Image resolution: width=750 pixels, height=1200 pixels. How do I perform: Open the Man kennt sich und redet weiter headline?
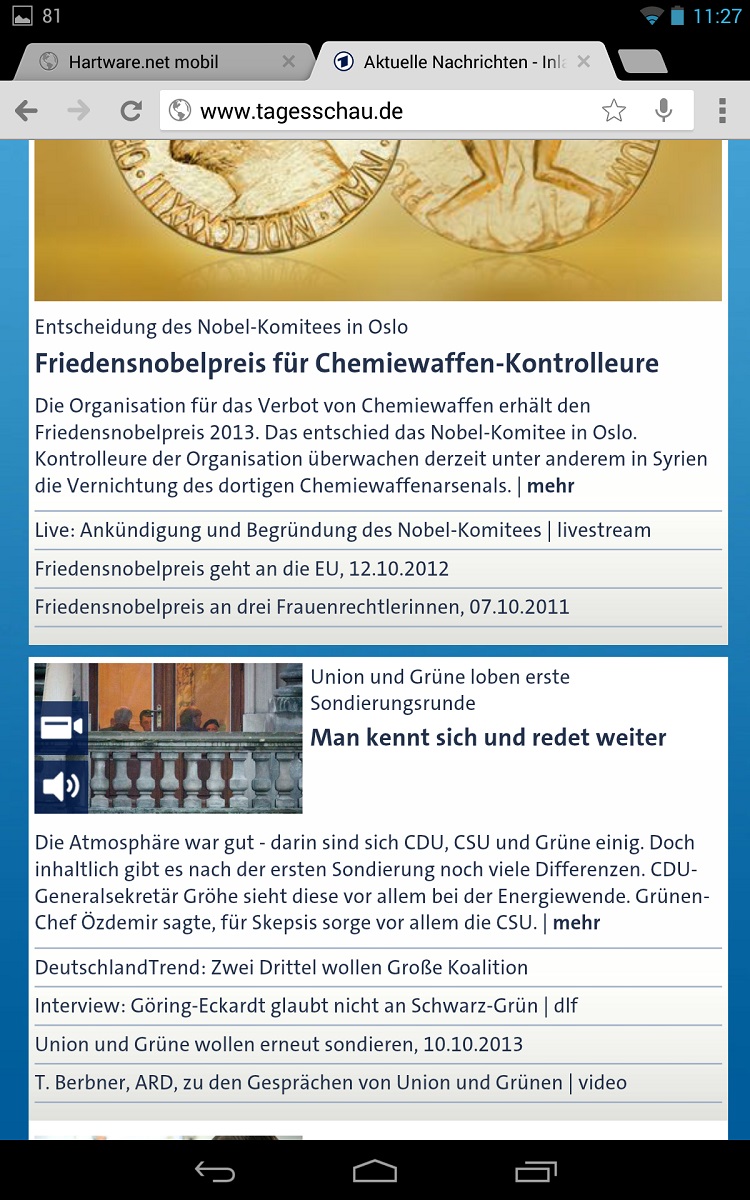488,738
